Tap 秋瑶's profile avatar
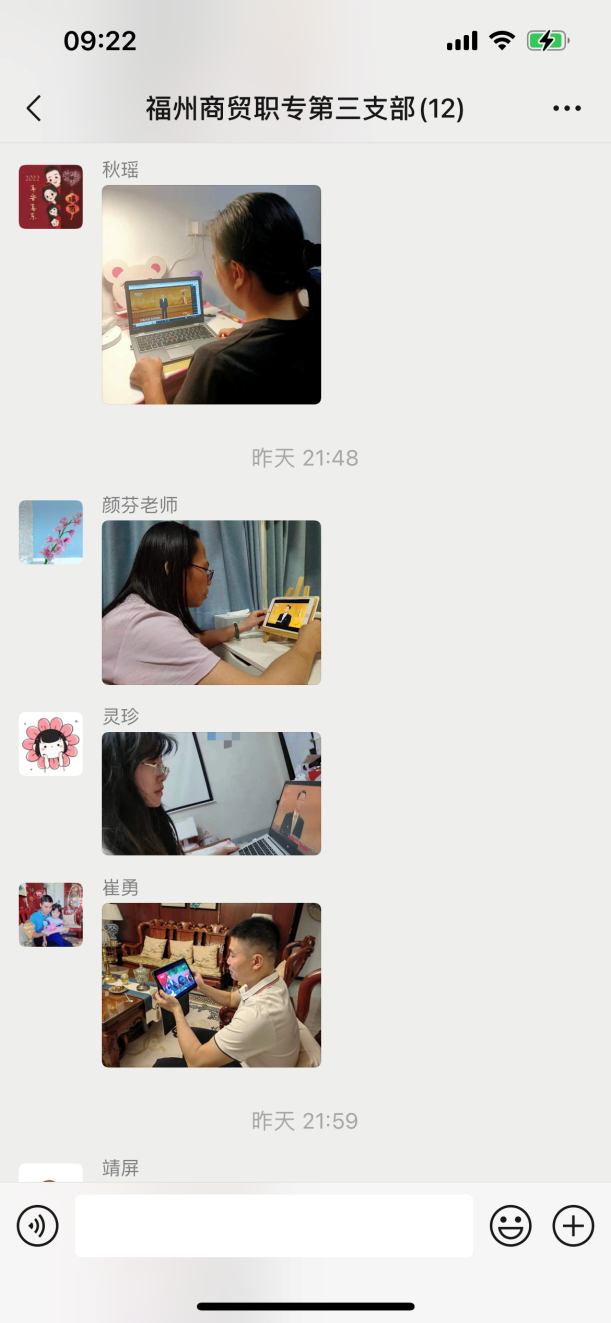The width and height of the screenshot is (611, 1323). point(51,197)
